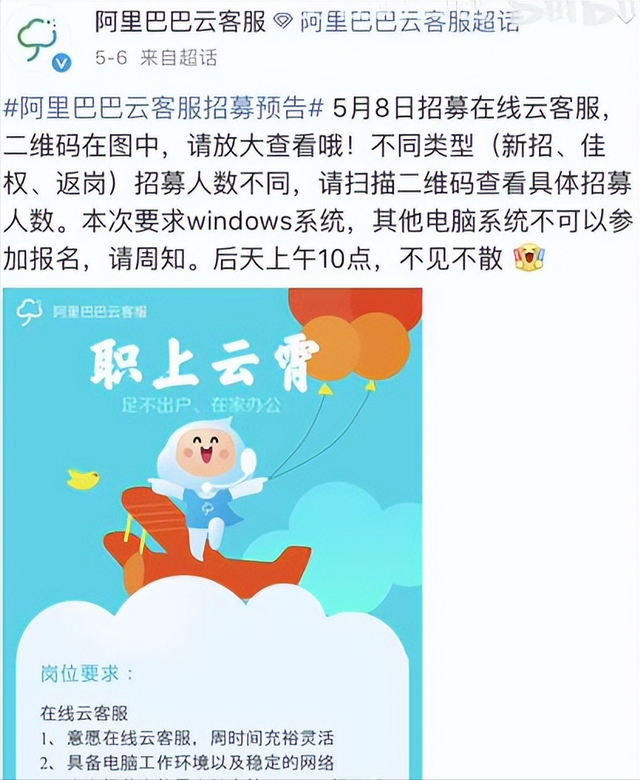Open the 阿里巴巴云客服 profile avatar
Screen dimensions: 640x780
pyautogui.click(x=42, y=41)
